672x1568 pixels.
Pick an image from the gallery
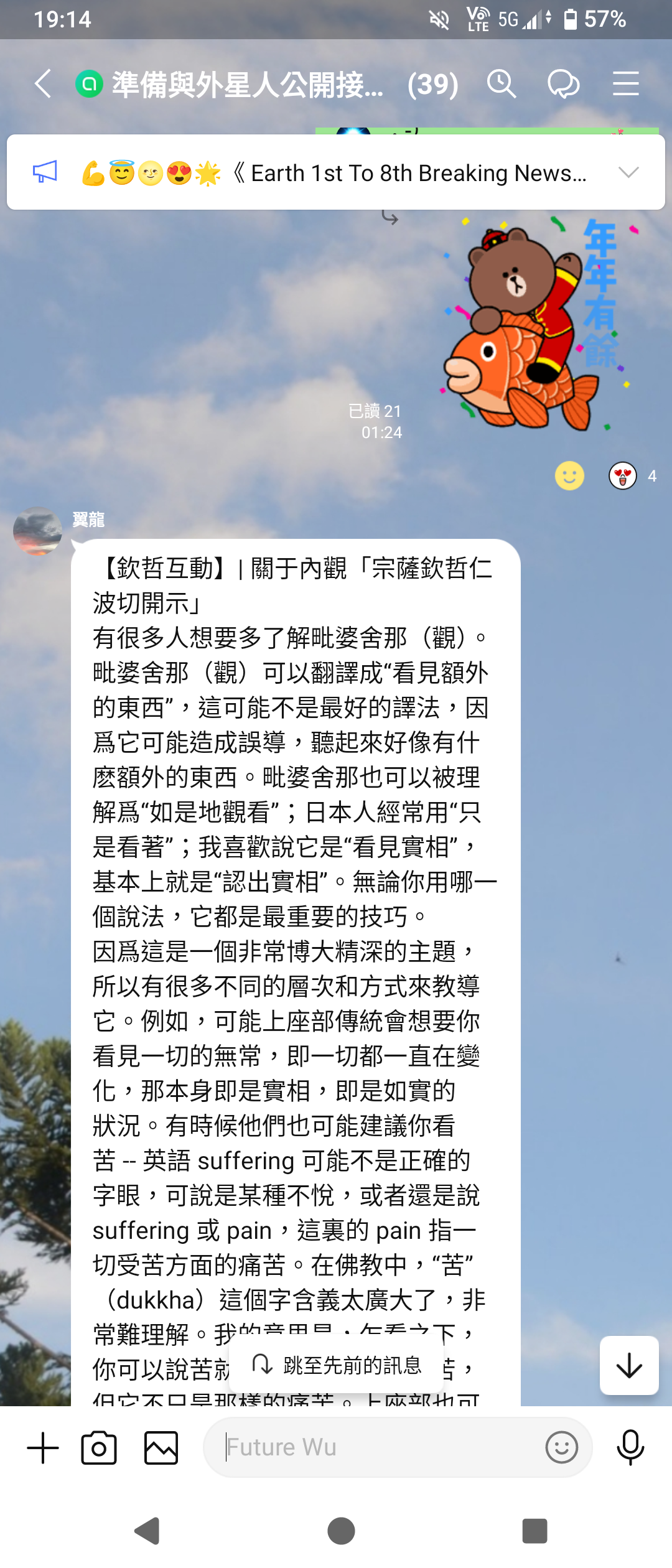pyautogui.click(x=161, y=1447)
